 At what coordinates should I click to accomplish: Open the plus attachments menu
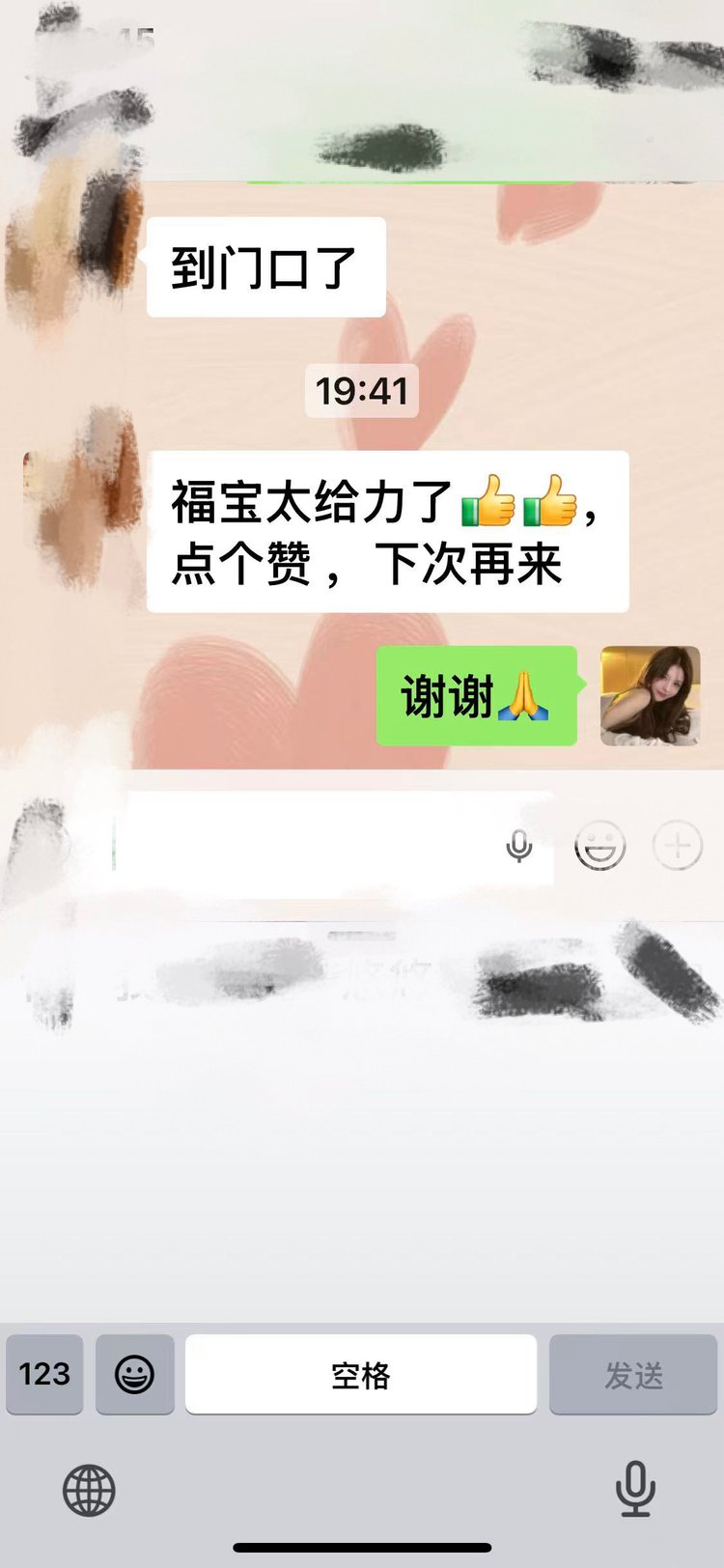tap(678, 847)
